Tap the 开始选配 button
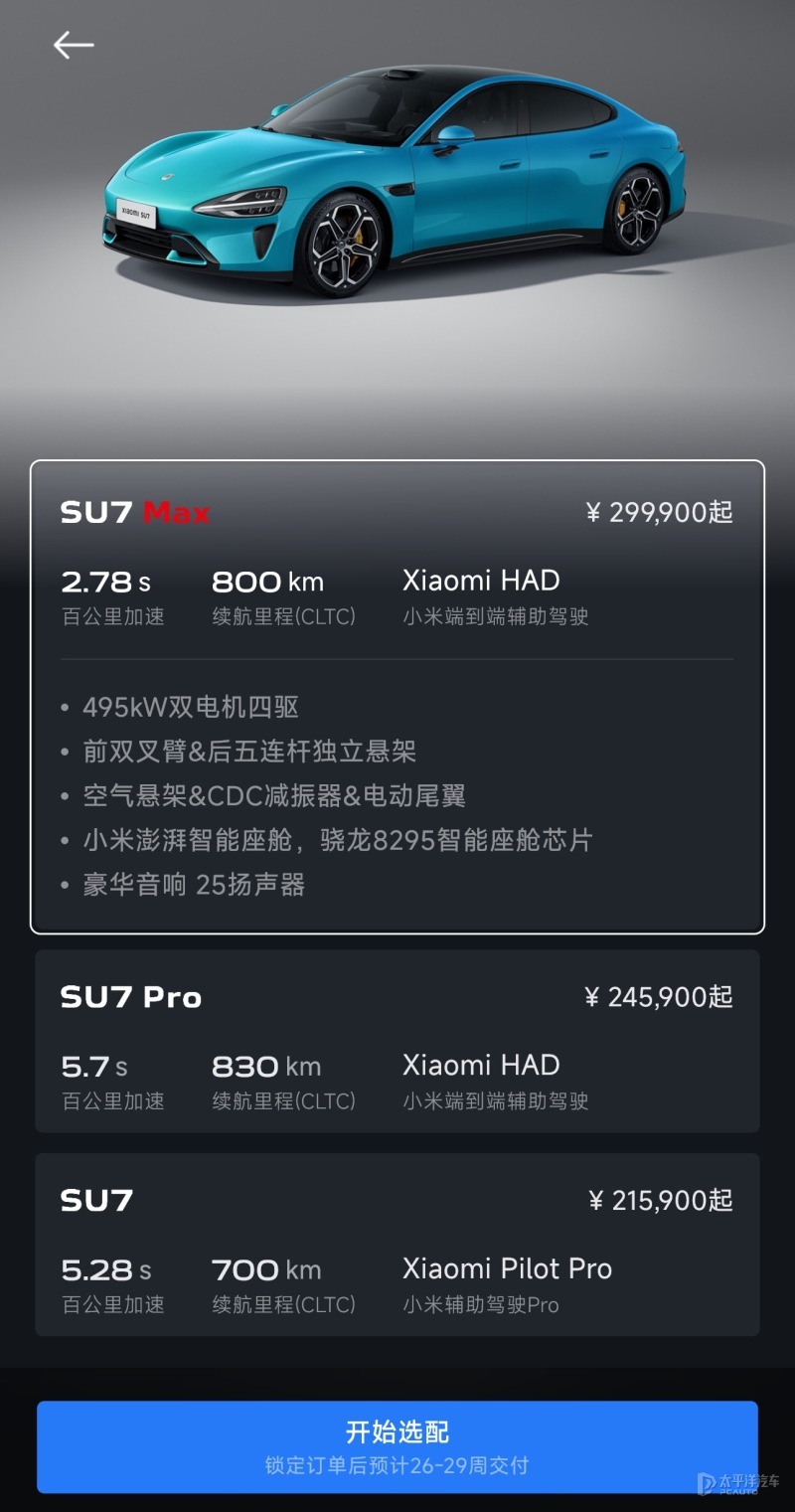 [397, 1445]
